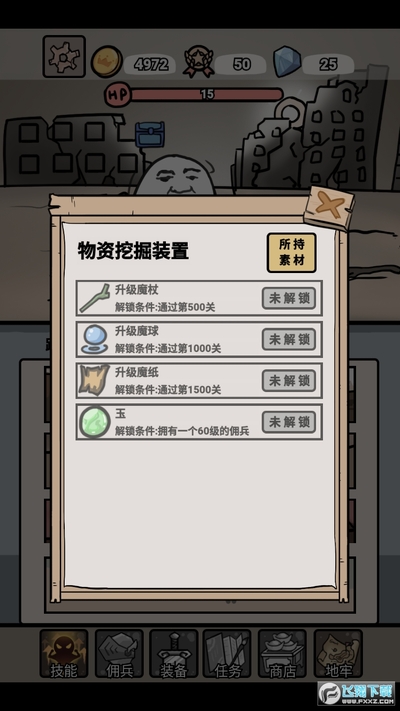Tap 未解锁 button for 升级魔纸
Image resolution: width=400 pixels, height=711 pixels.
[289, 380]
